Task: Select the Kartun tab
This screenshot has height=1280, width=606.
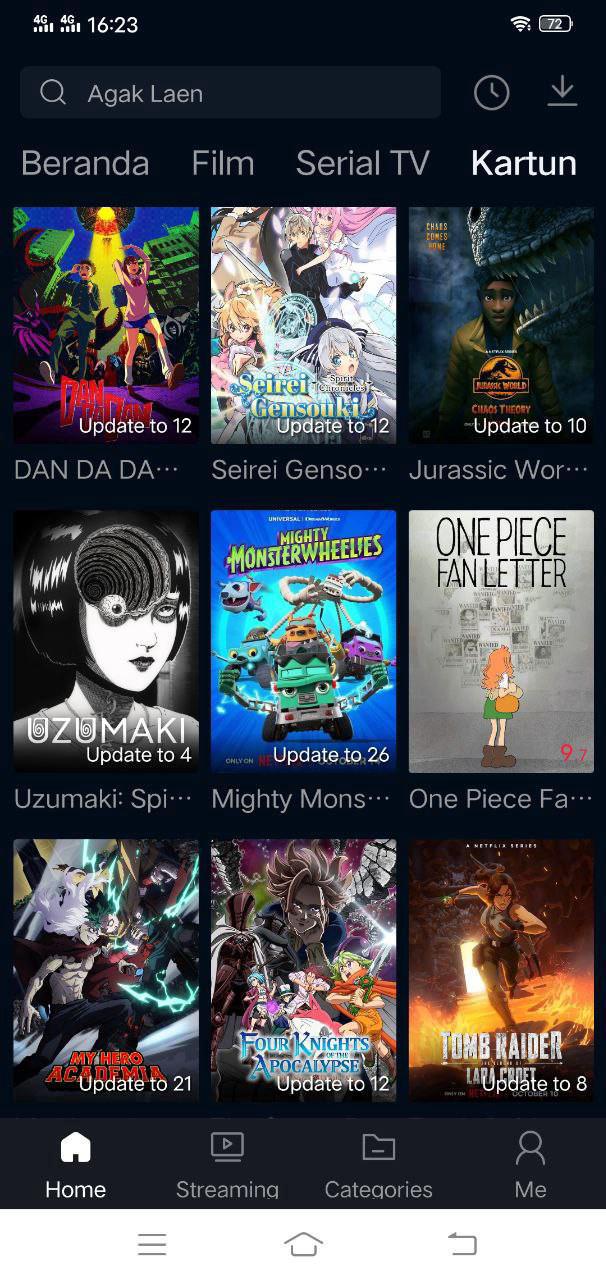Action: 524,163
